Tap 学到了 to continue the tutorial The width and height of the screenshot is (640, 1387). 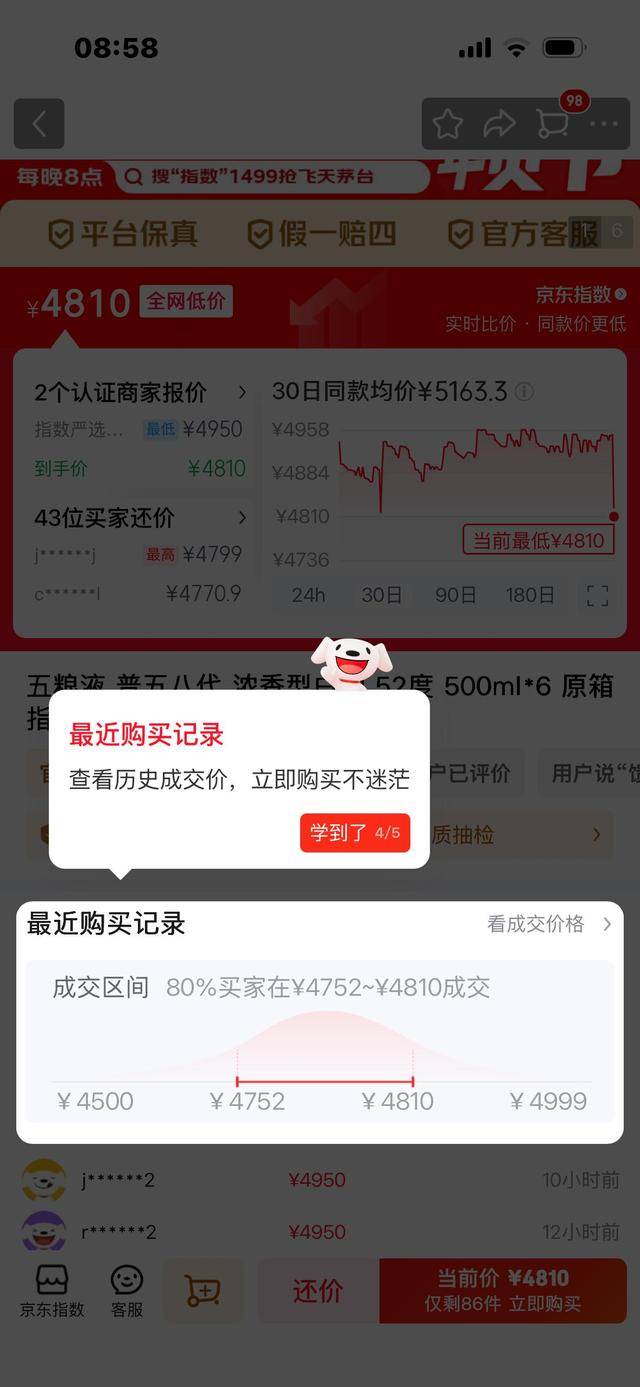pos(355,832)
